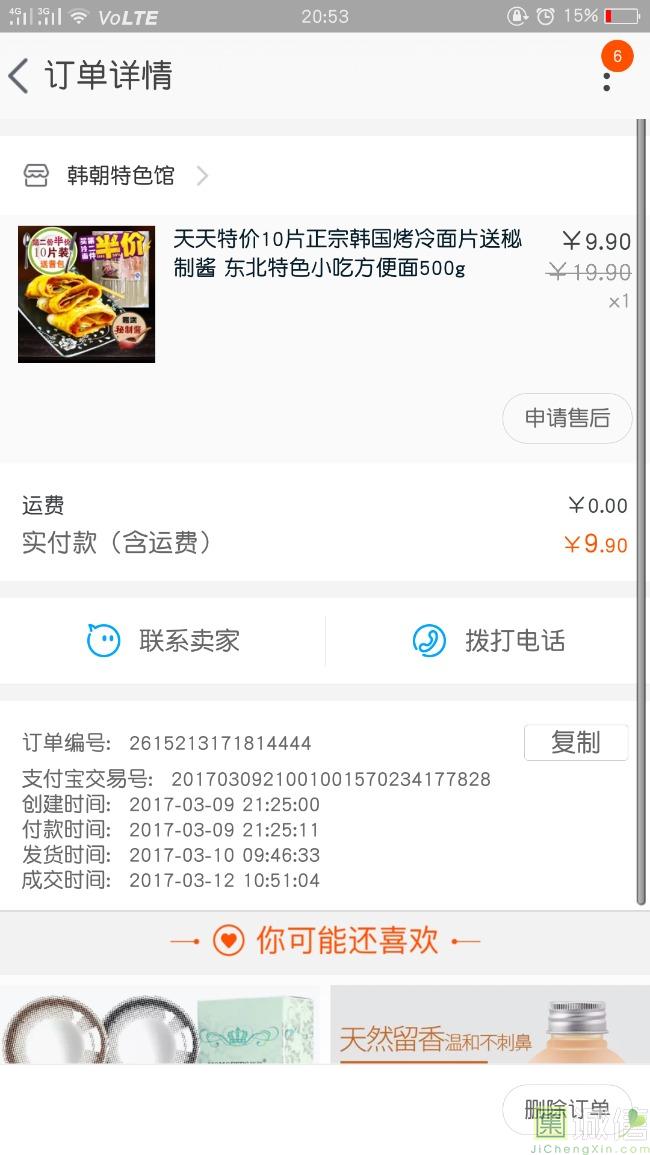Open the recommended contact lens product
The height and width of the screenshot is (1155, 650).
point(160,1025)
